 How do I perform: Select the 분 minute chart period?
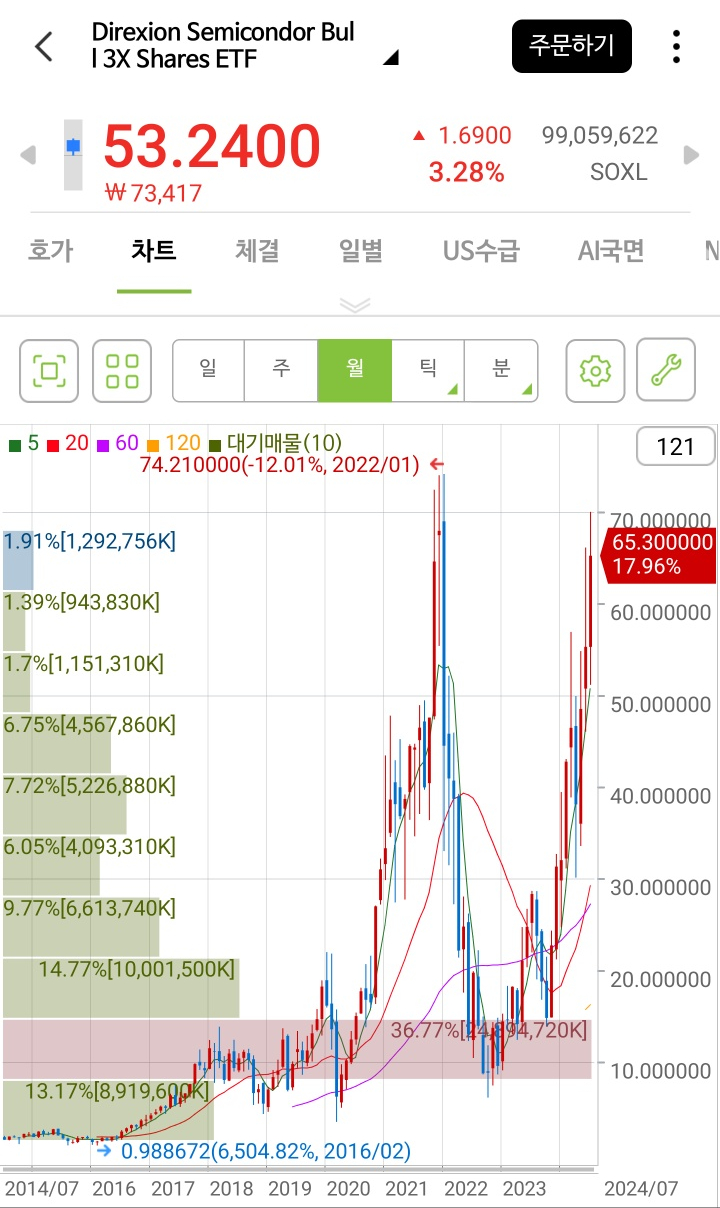pos(501,370)
